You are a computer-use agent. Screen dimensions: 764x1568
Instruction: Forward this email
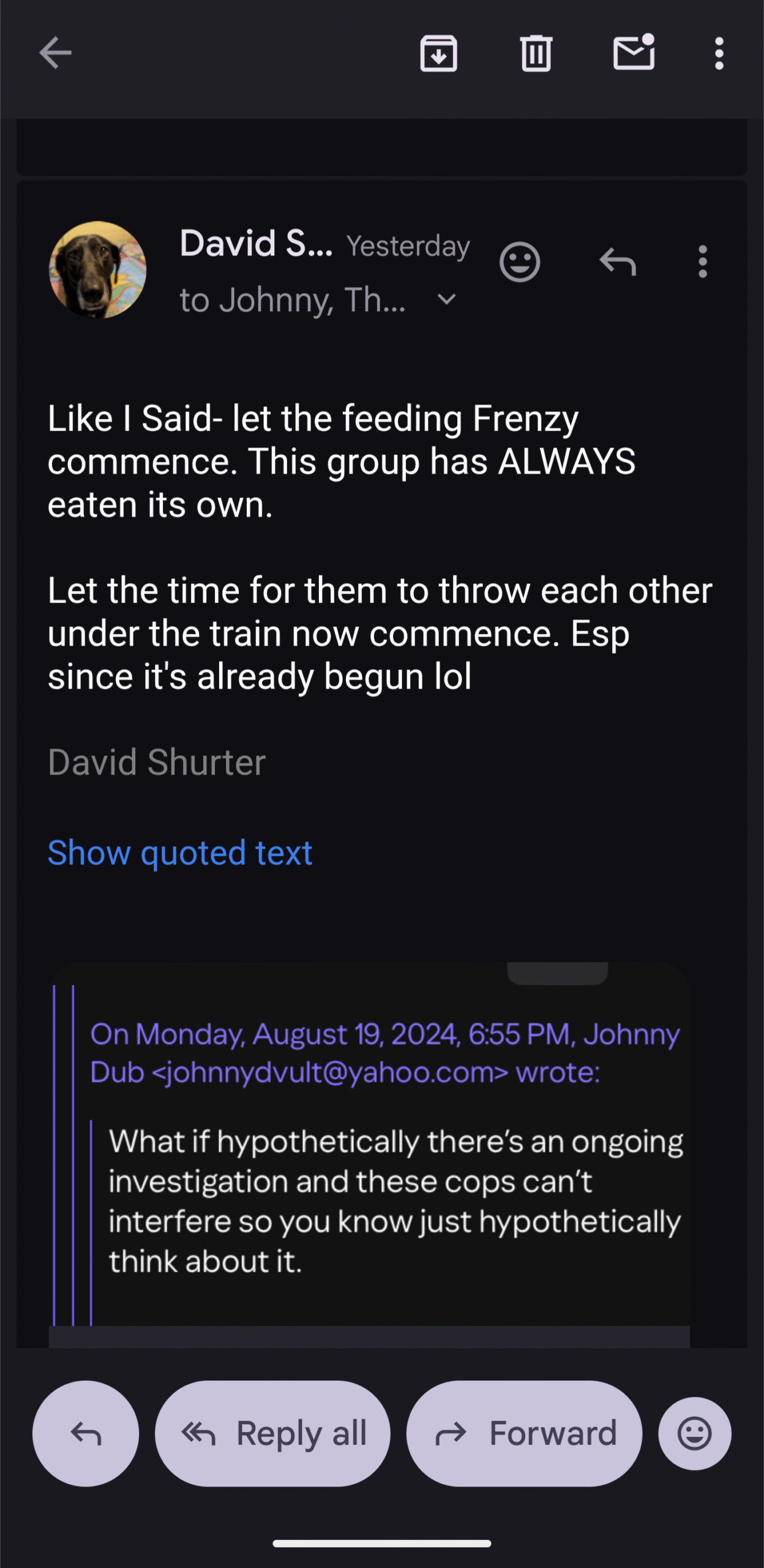[x=524, y=1433]
